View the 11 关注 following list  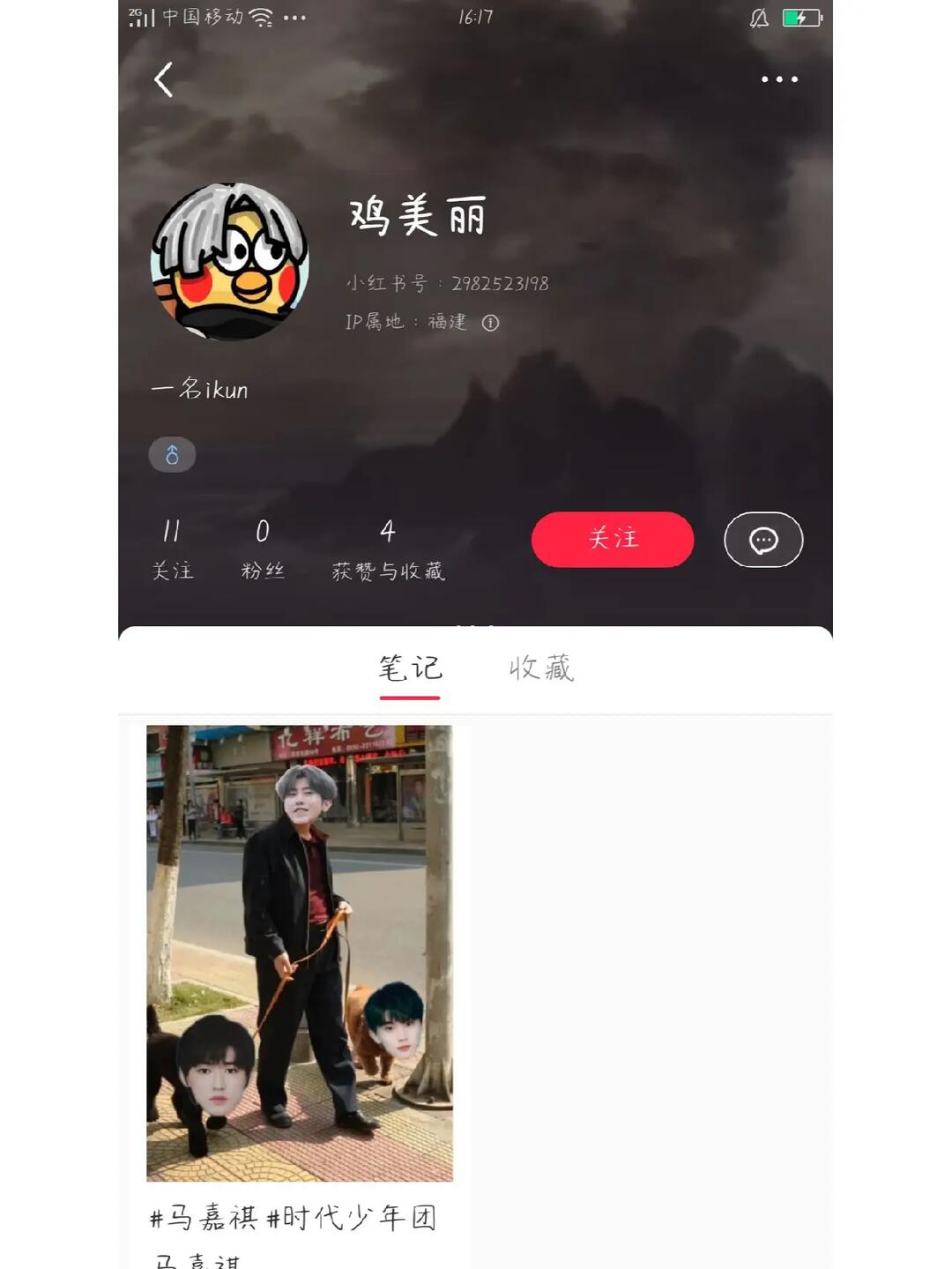(x=172, y=549)
